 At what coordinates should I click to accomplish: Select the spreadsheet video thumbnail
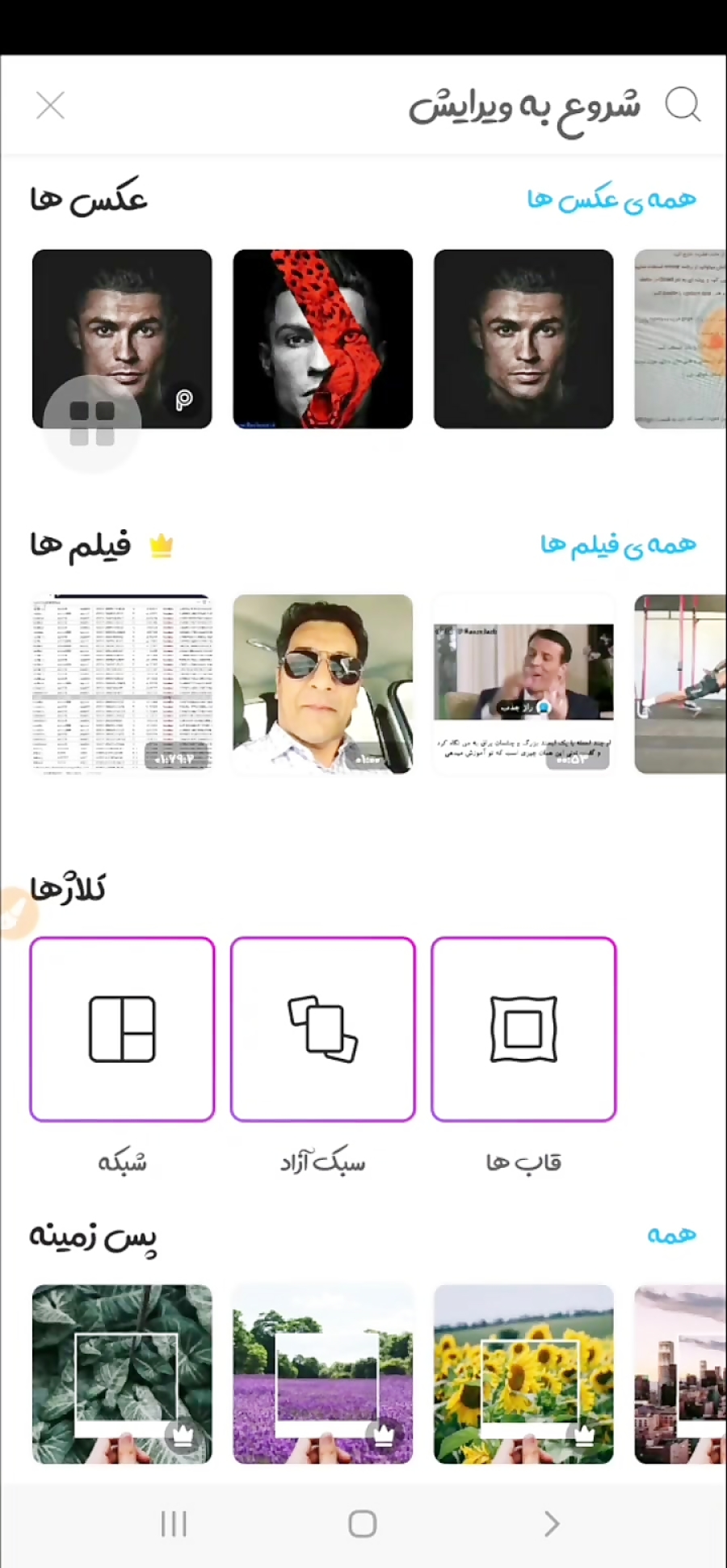pyautogui.click(x=122, y=684)
